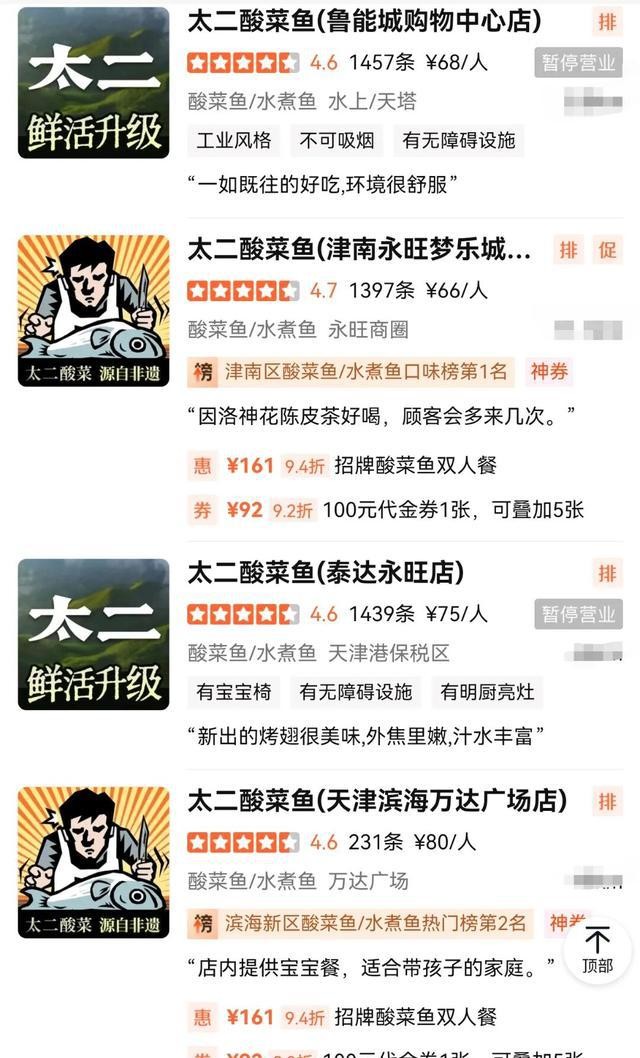View 津南区酸菜鱼/水煮鱼口味榜第1名 ranking
This screenshot has width=640, height=1058.
click(x=366, y=373)
